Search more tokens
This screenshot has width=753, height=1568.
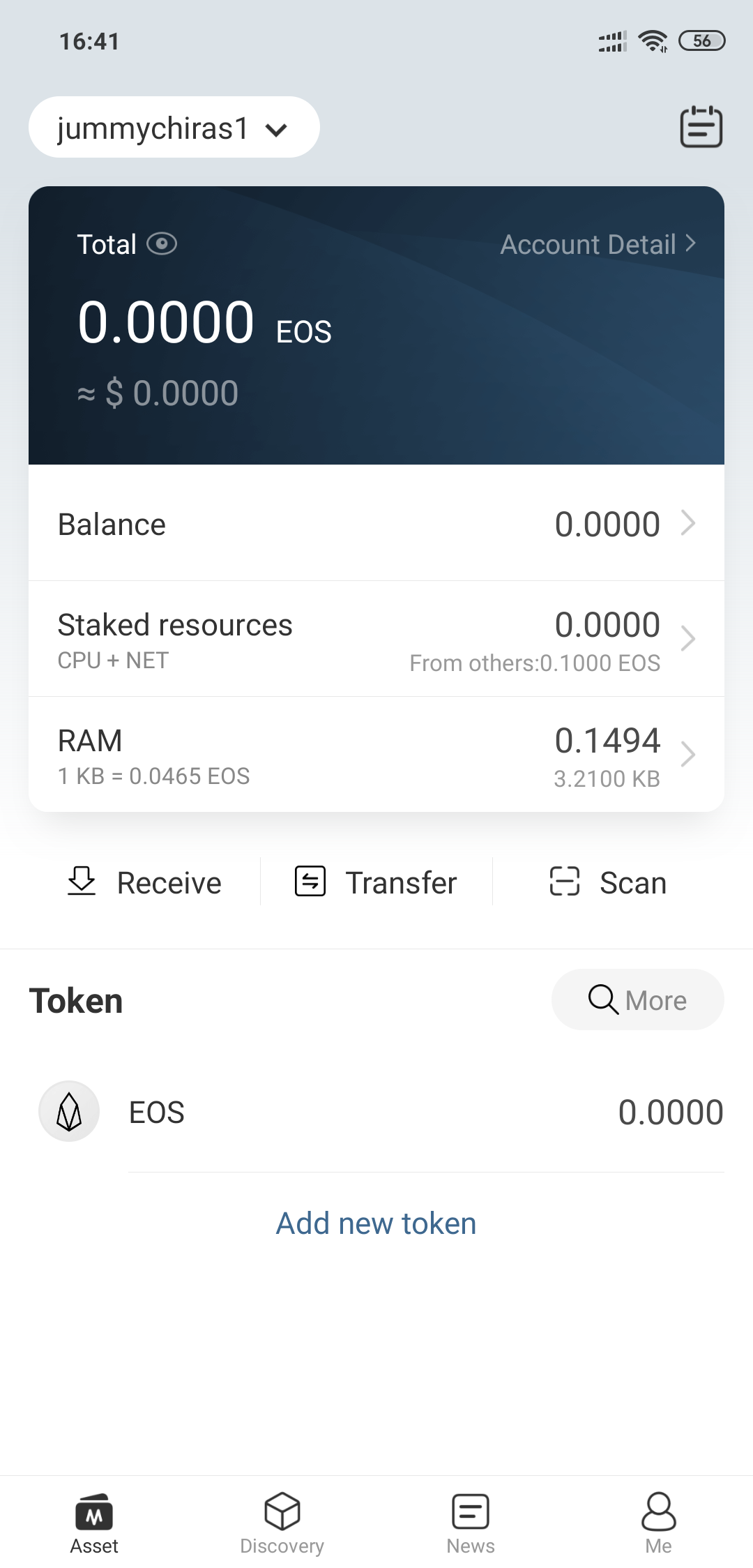coord(638,1000)
